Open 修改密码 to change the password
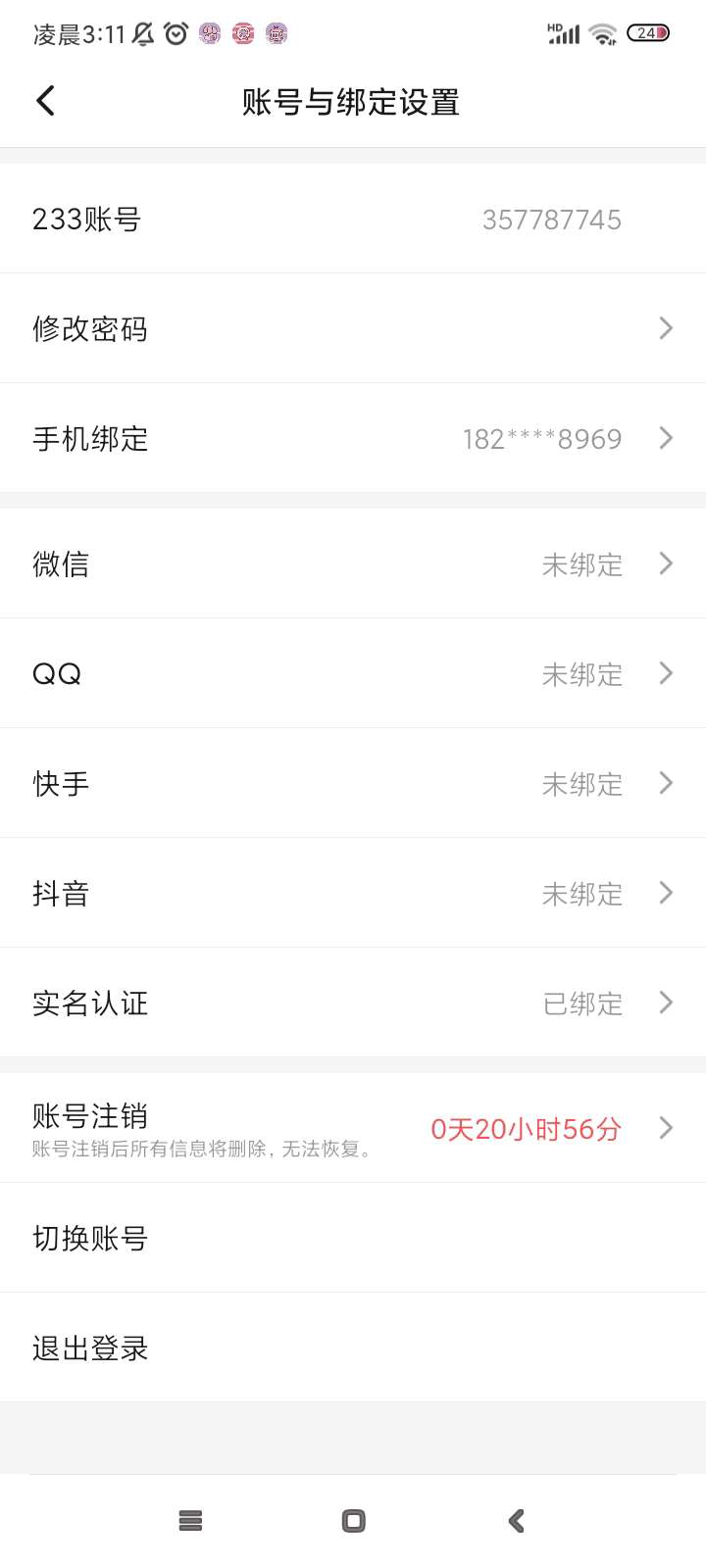Image resolution: width=706 pixels, height=1568 pixels. [353, 328]
